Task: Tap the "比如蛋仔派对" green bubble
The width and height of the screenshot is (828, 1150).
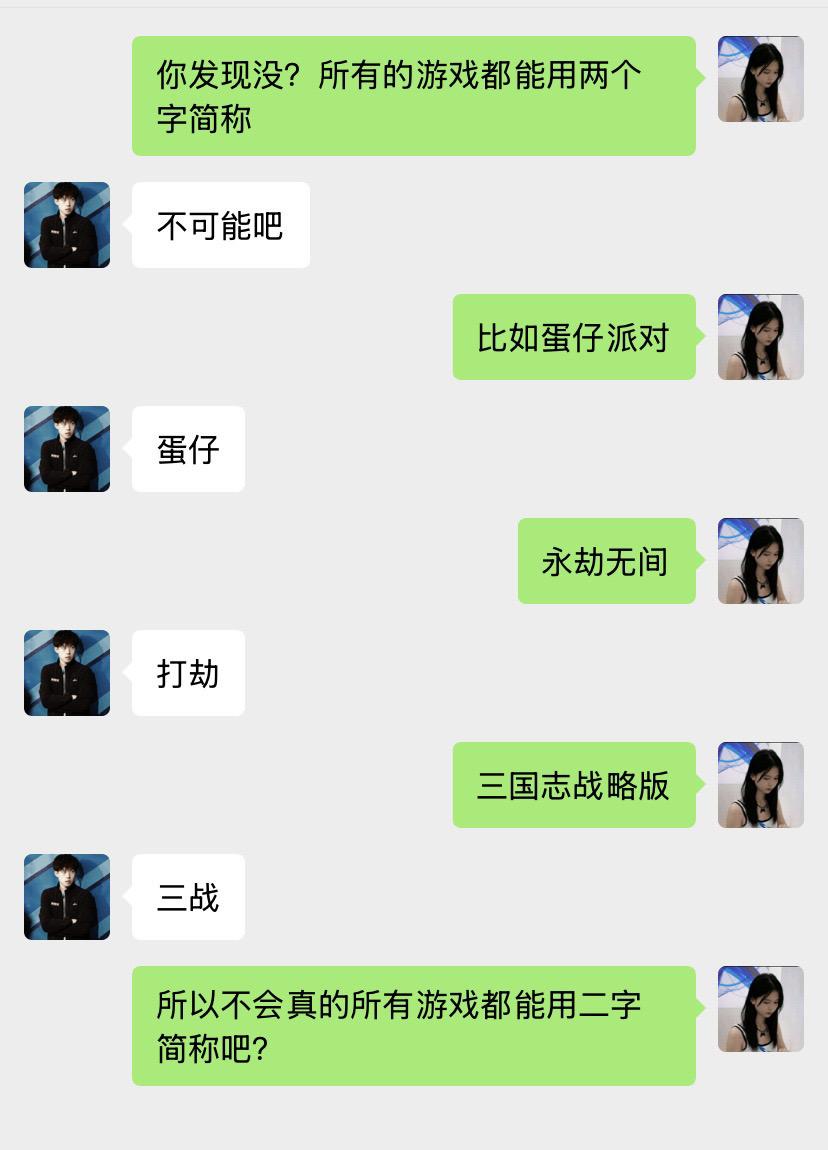Action: pos(574,337)
